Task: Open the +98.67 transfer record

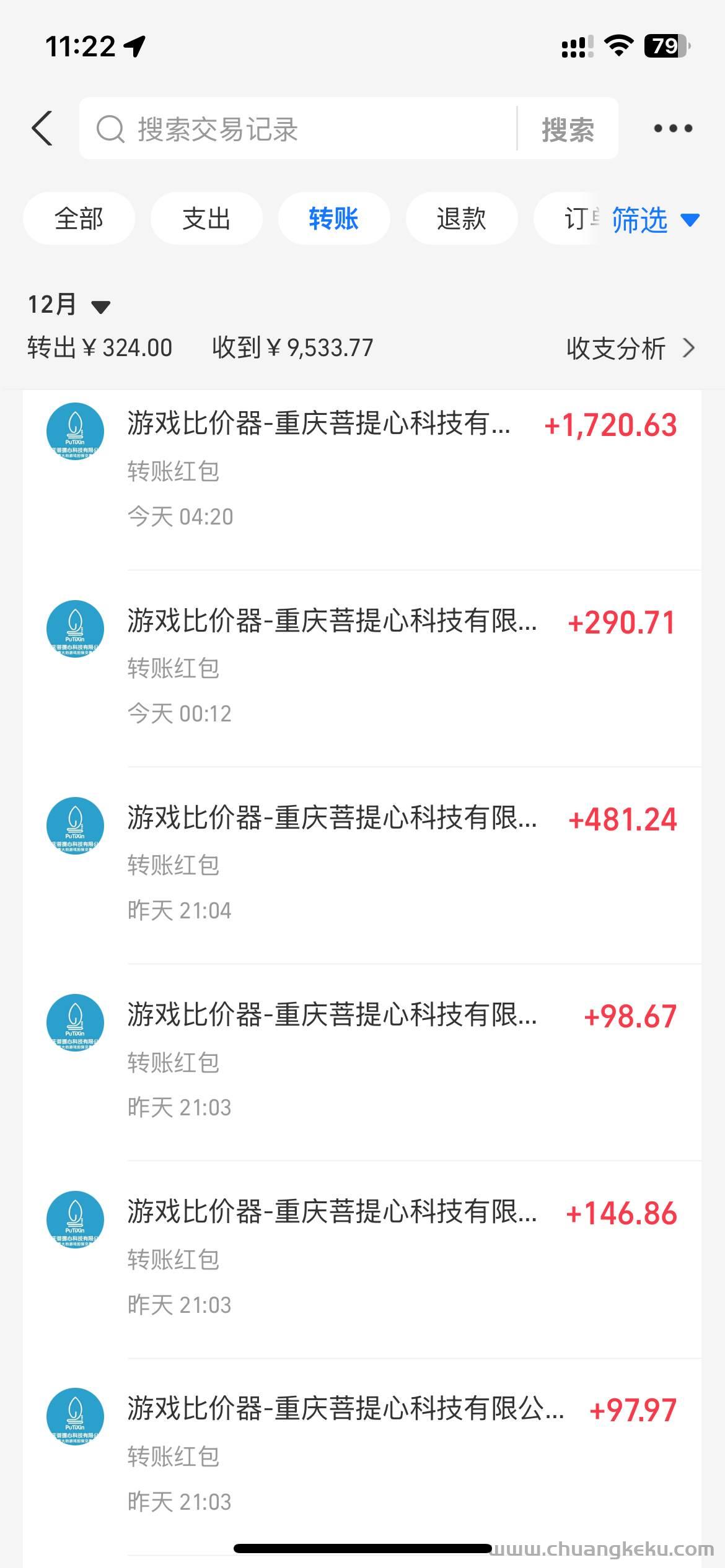Action: point(362,1063)
